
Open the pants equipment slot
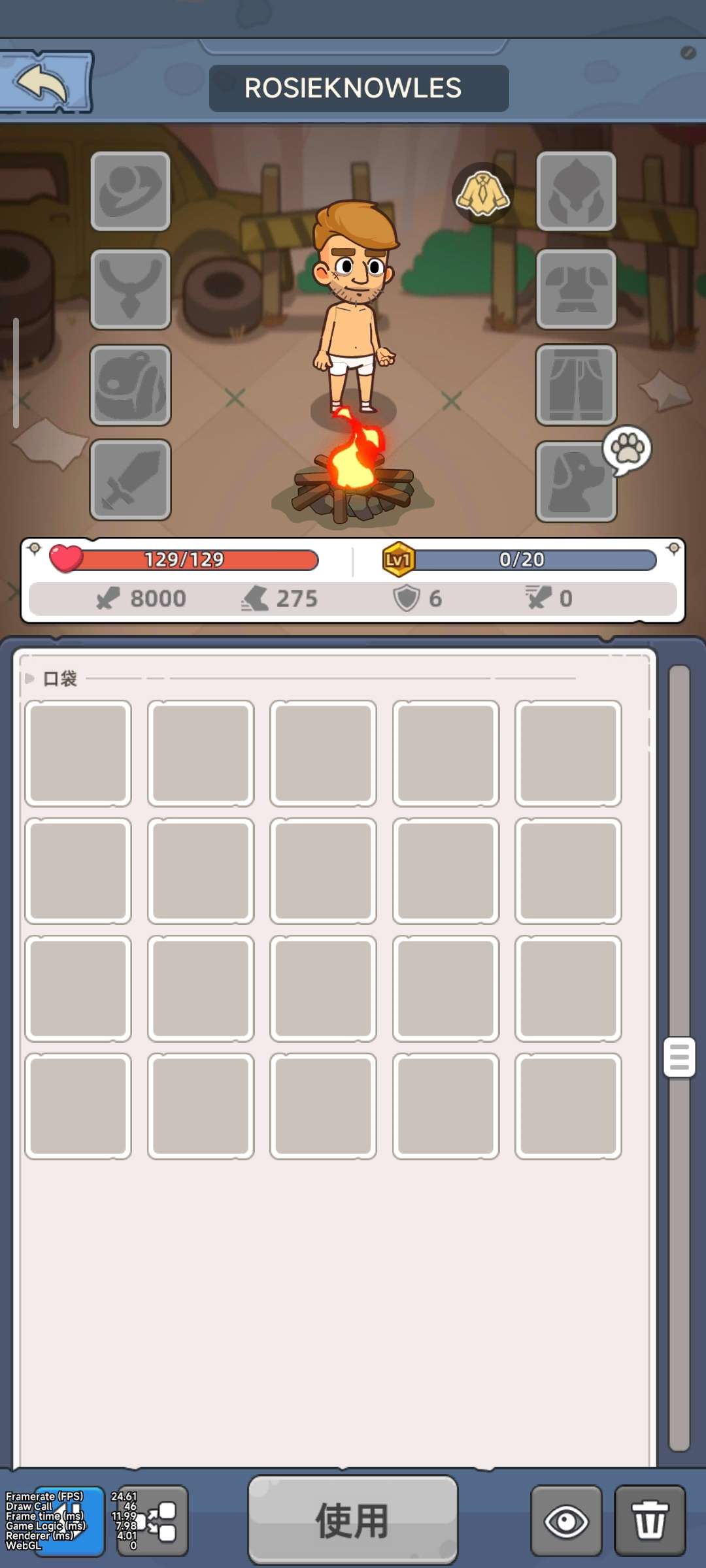[576, 385]
